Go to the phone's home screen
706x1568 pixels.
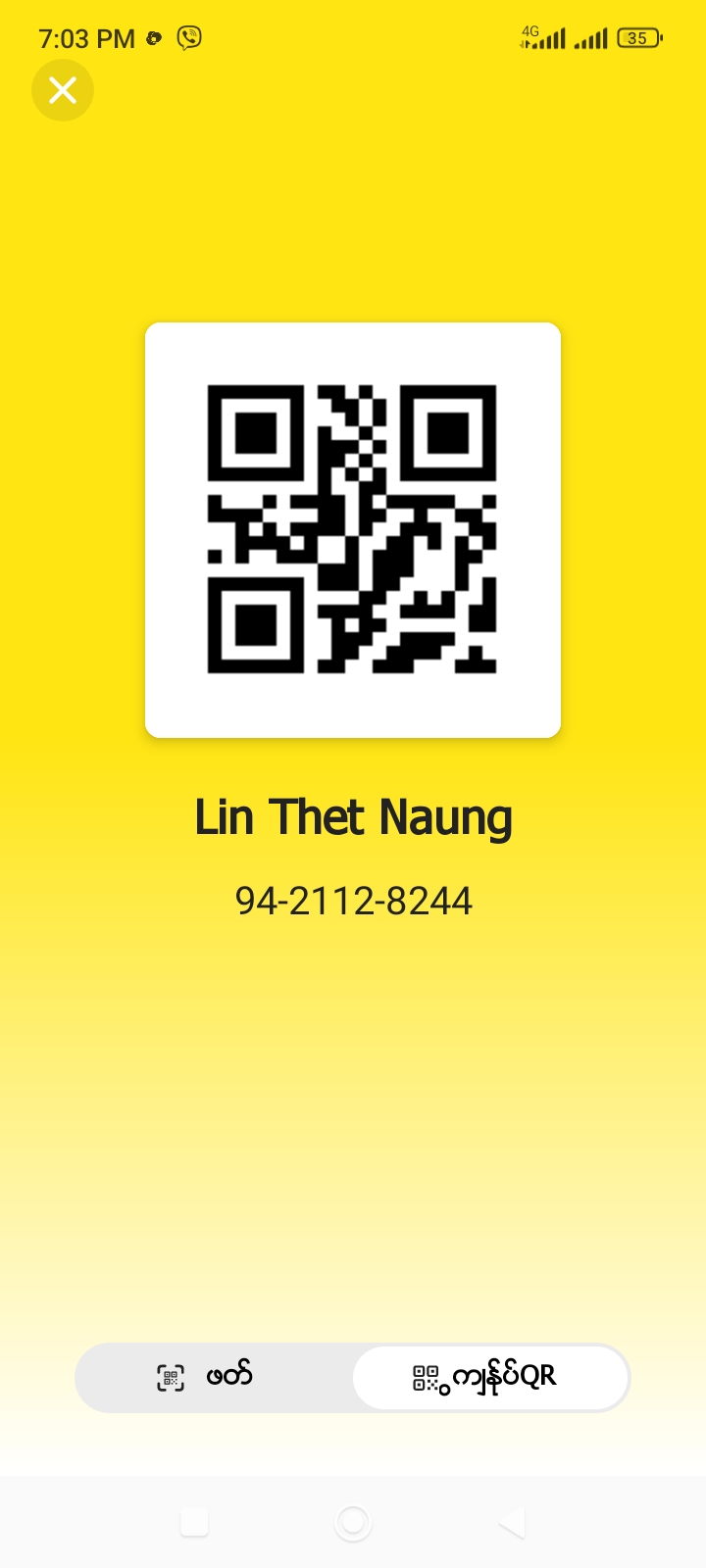tap(353, 1522)
